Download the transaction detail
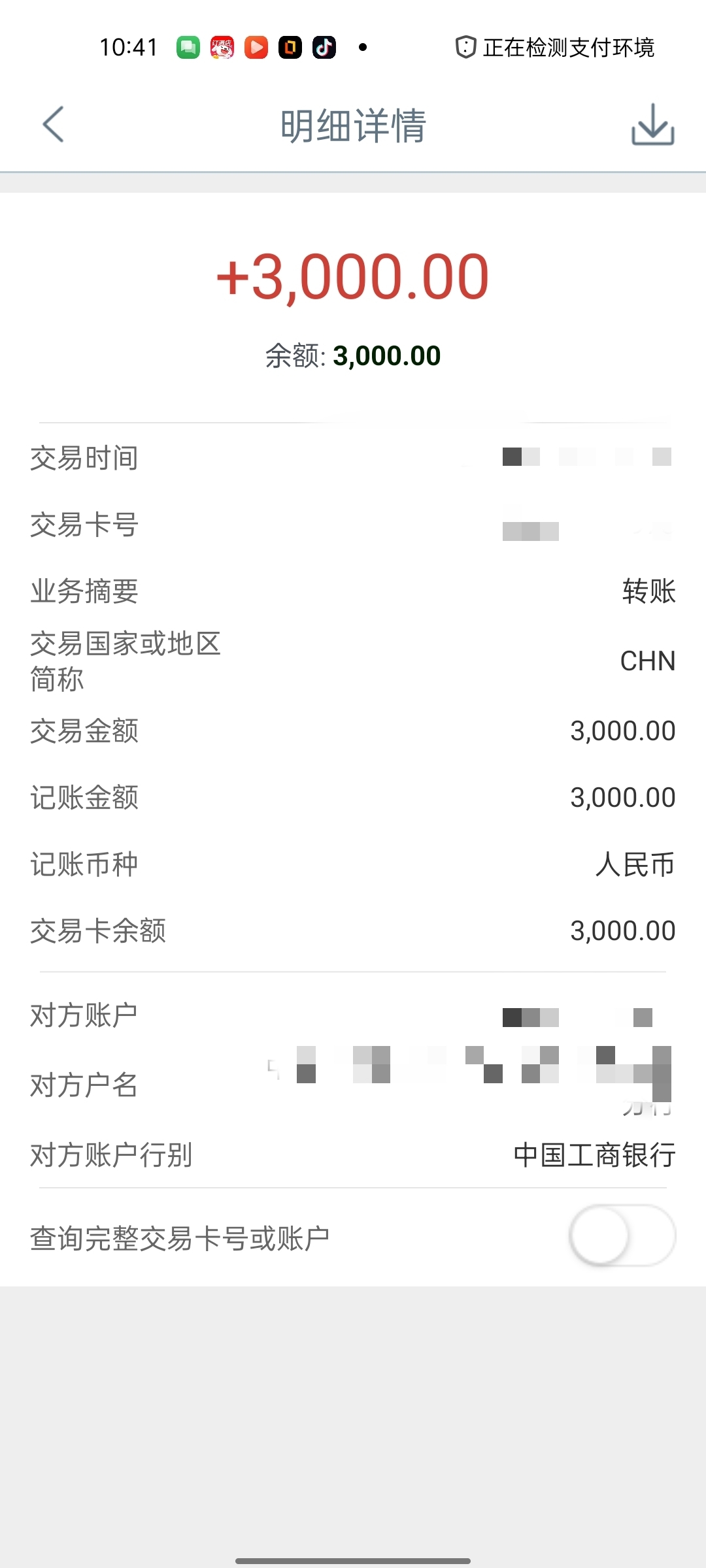The width and height of the screenshot is (706, 1568). click(652, 124)
